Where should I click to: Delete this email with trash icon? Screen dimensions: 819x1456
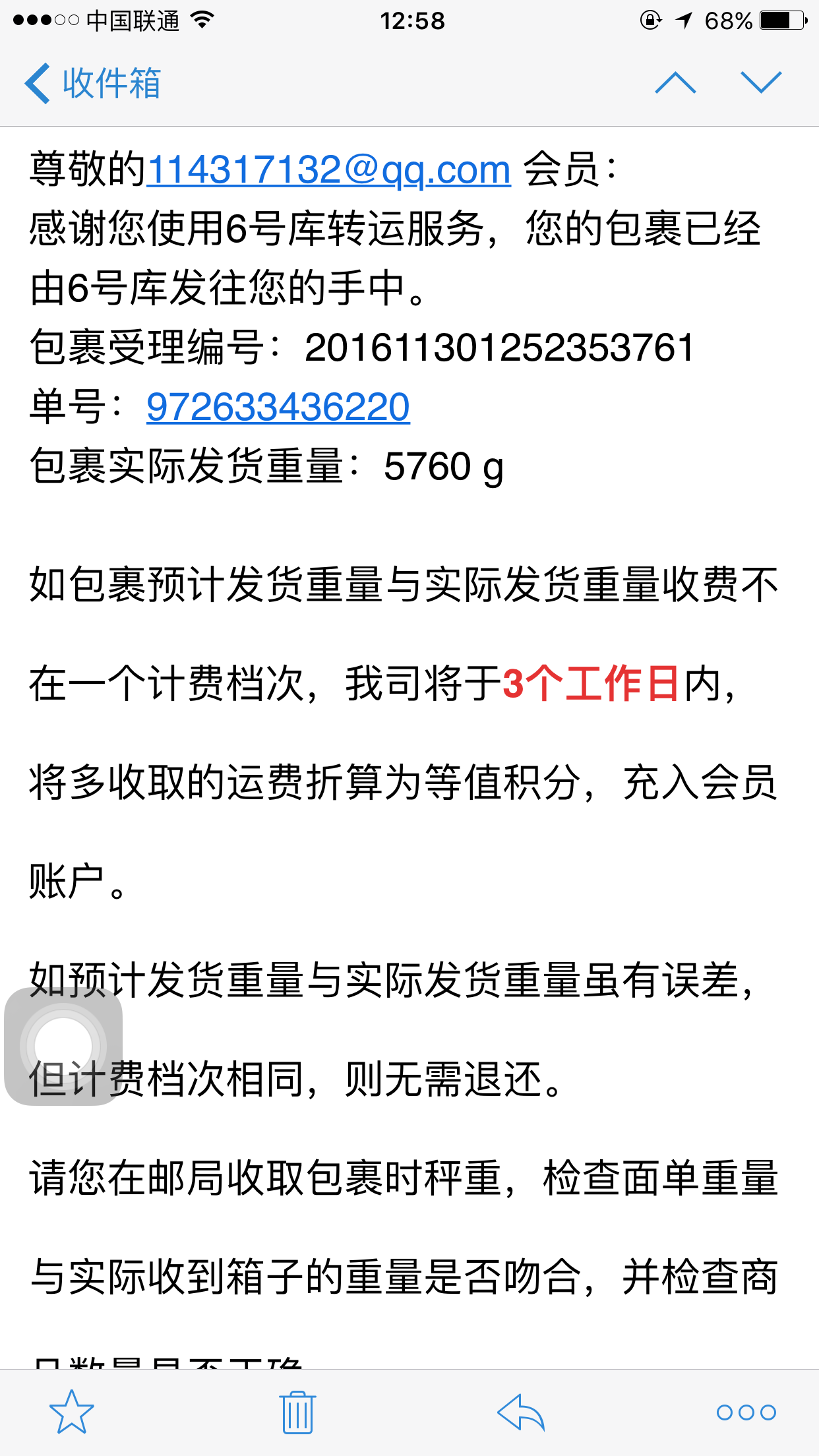coord(298,1412)
